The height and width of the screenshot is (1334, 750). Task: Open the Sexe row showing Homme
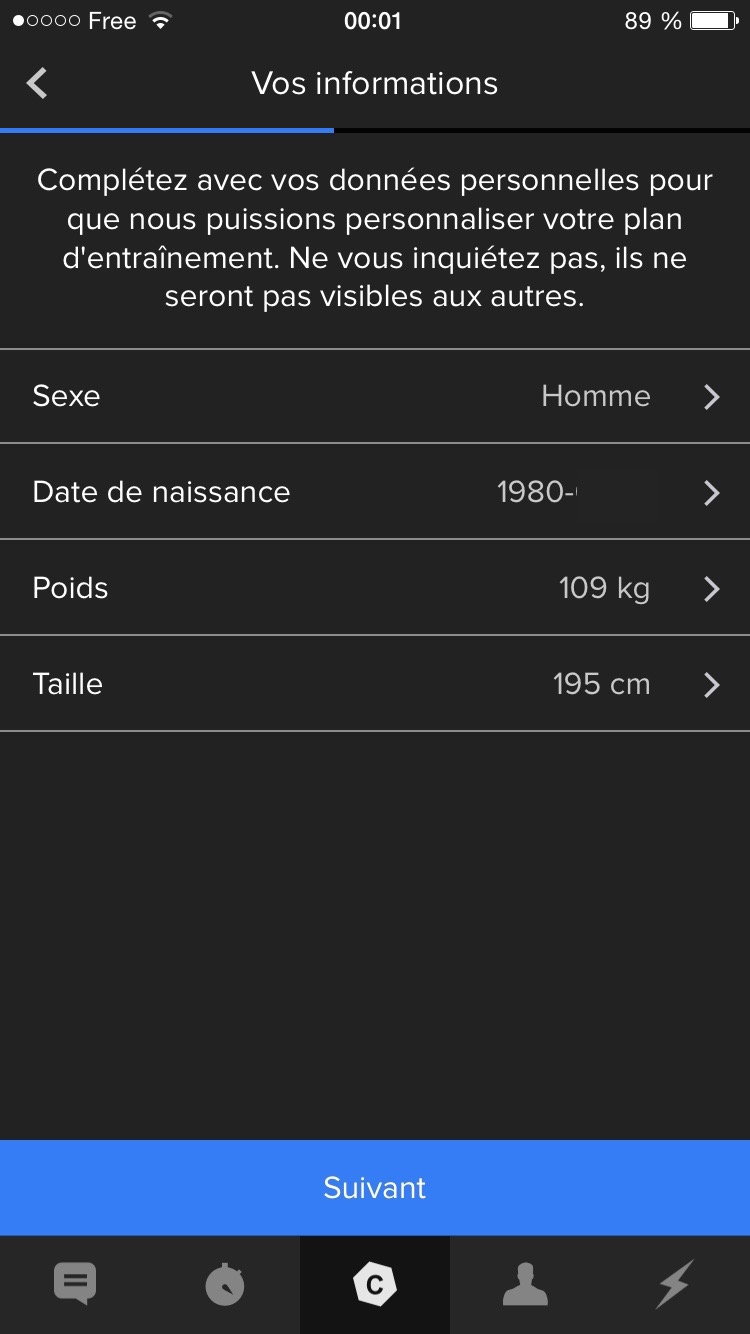click(375, 396)
